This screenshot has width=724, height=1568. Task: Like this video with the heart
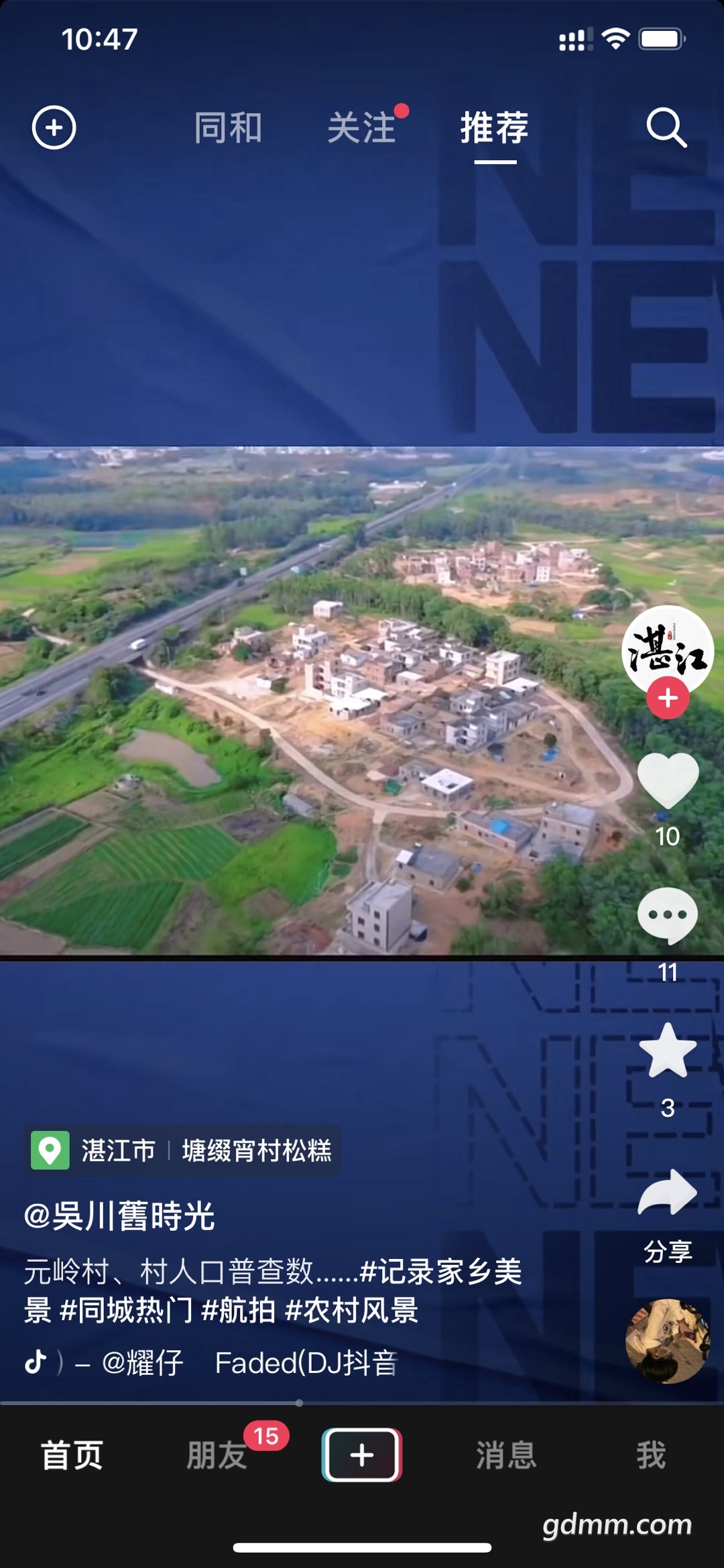668,780
